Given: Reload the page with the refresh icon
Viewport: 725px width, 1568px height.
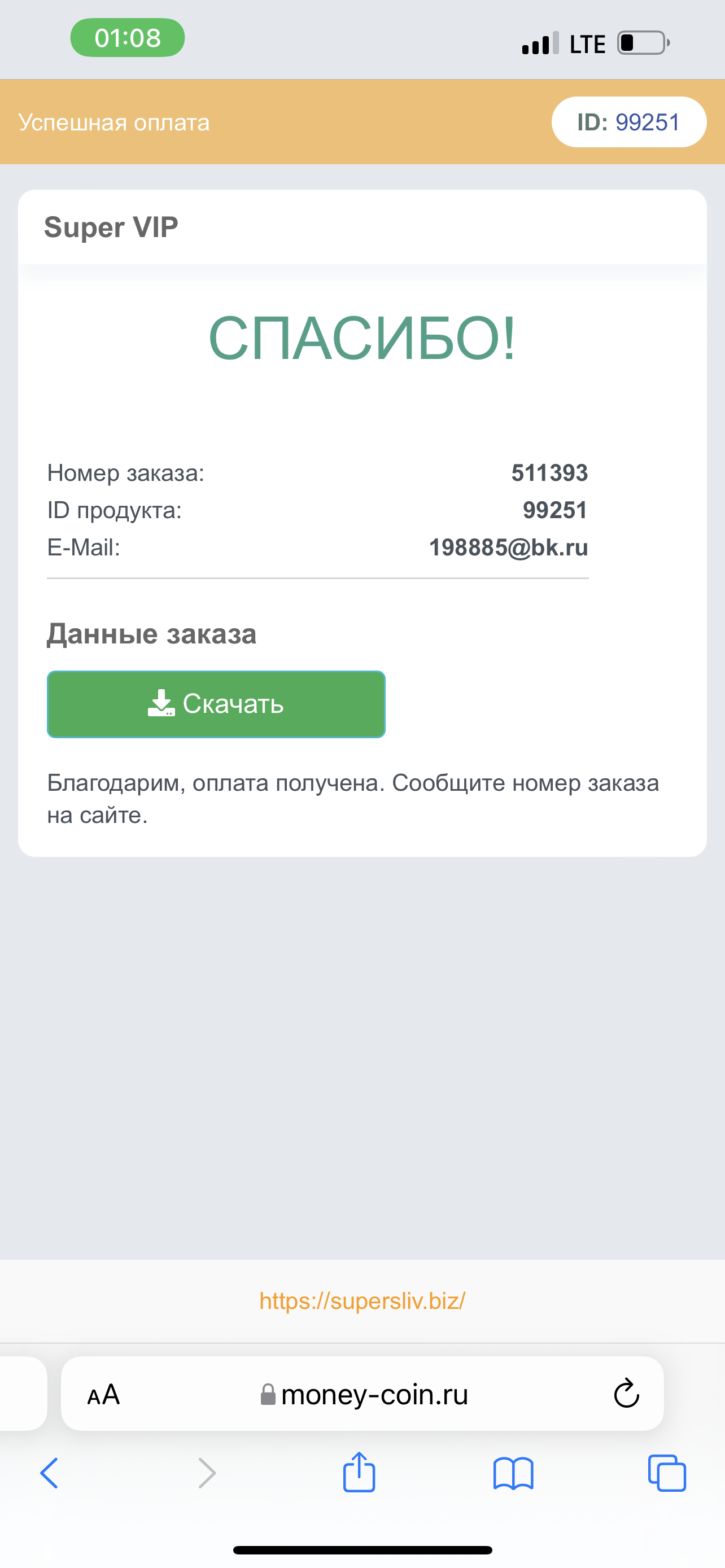Looking at the screenshot, I should click(x=626, y=1393).
